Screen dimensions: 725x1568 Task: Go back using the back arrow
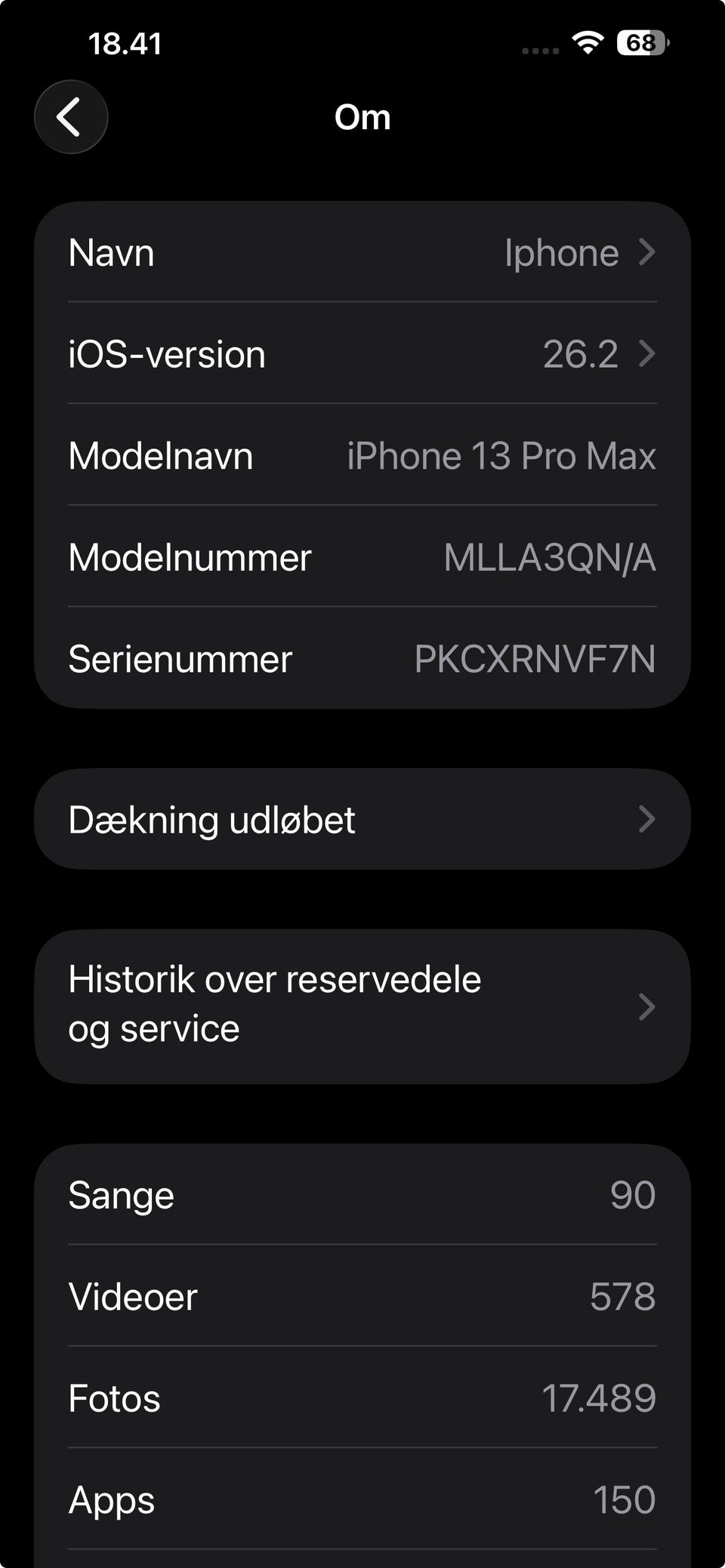(71, 117)
